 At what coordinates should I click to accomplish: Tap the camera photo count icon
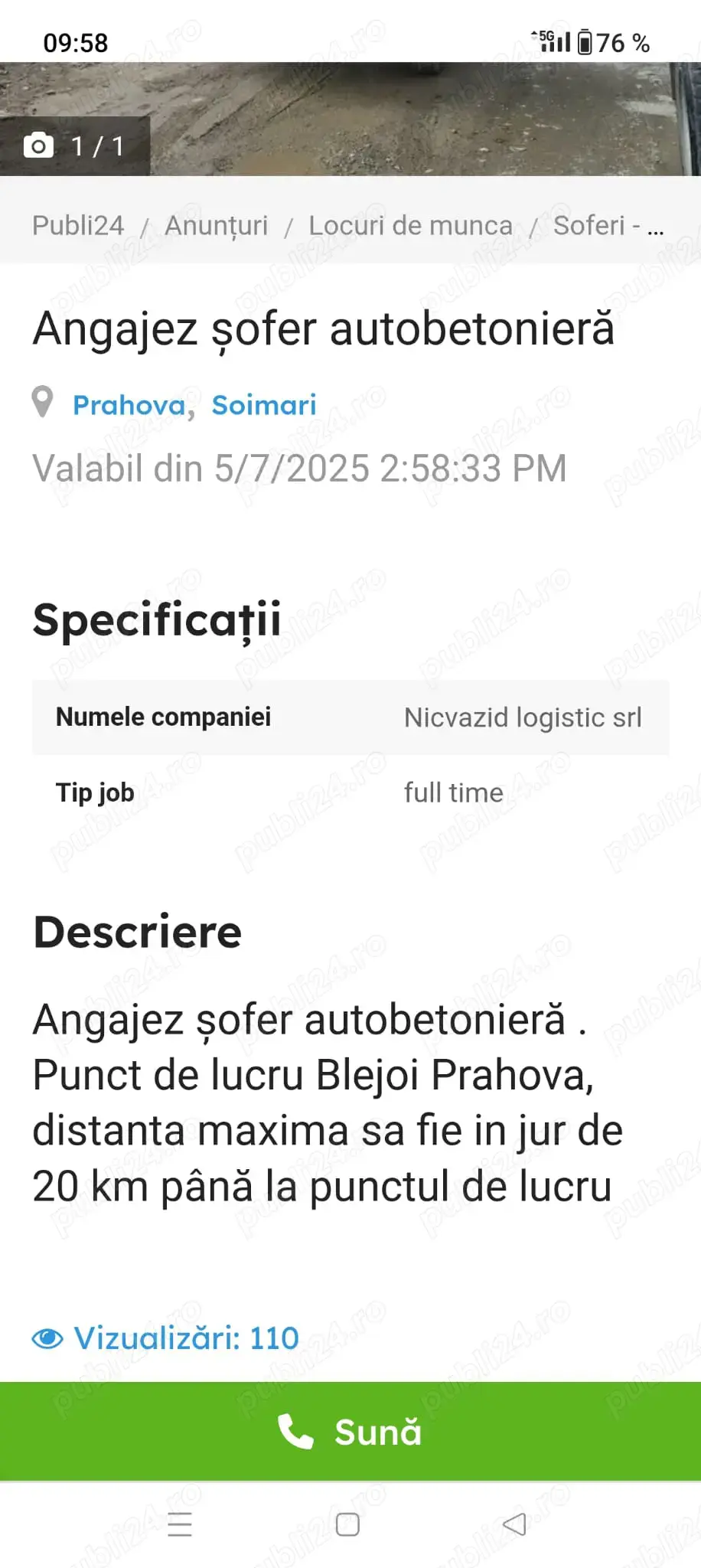pos(41,145)
